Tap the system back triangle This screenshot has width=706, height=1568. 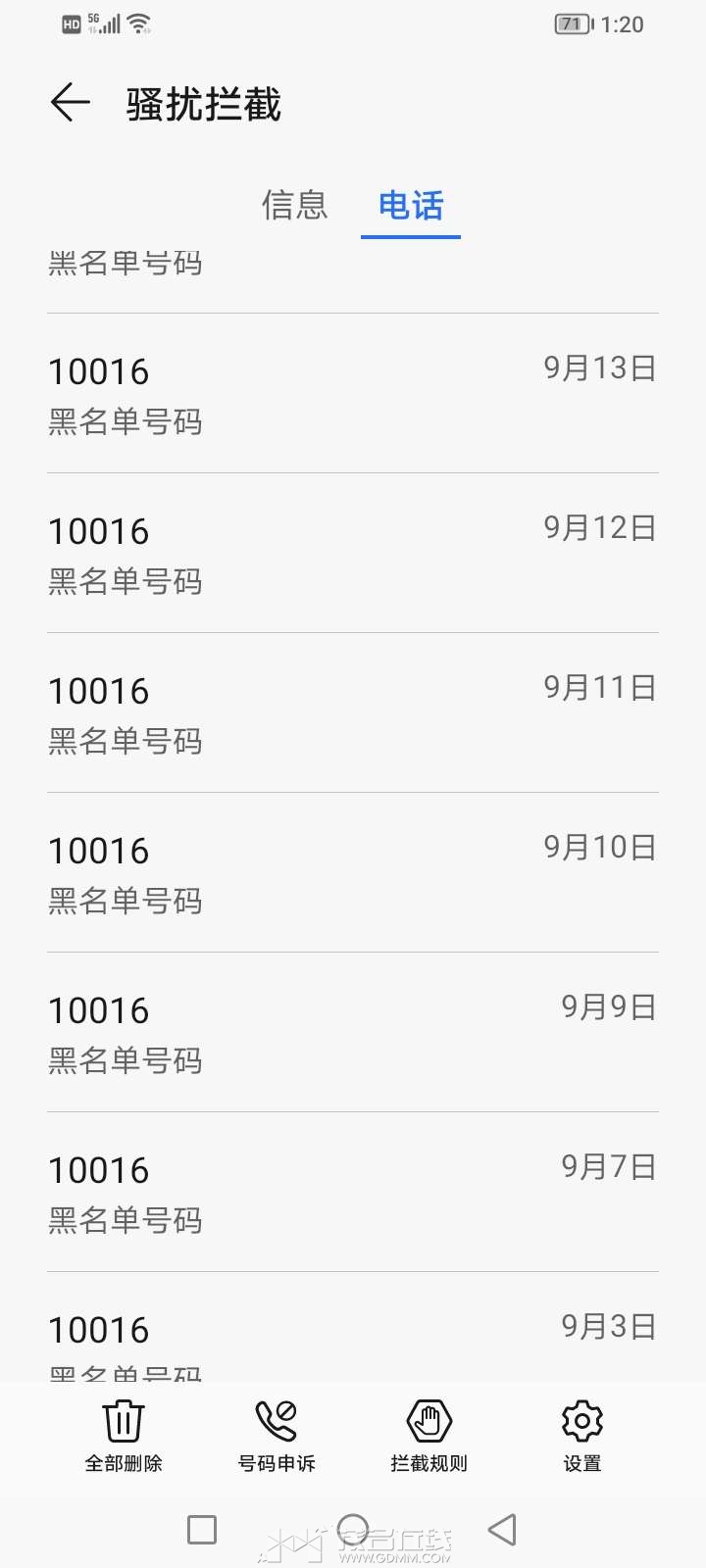(x=503, y=1530)
